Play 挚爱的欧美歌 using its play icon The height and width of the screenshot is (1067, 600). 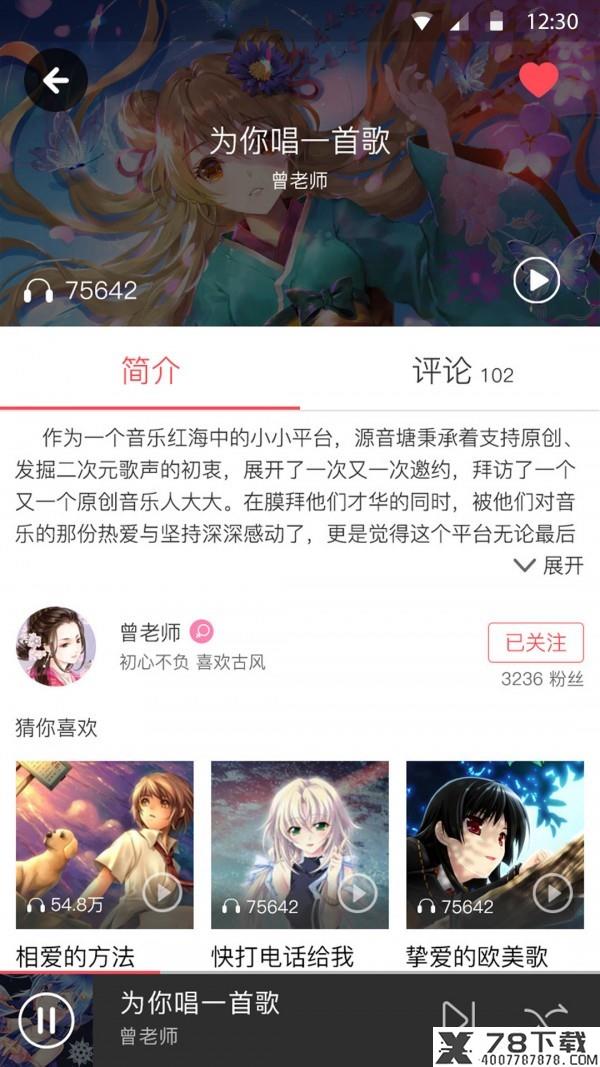[552, 893]
